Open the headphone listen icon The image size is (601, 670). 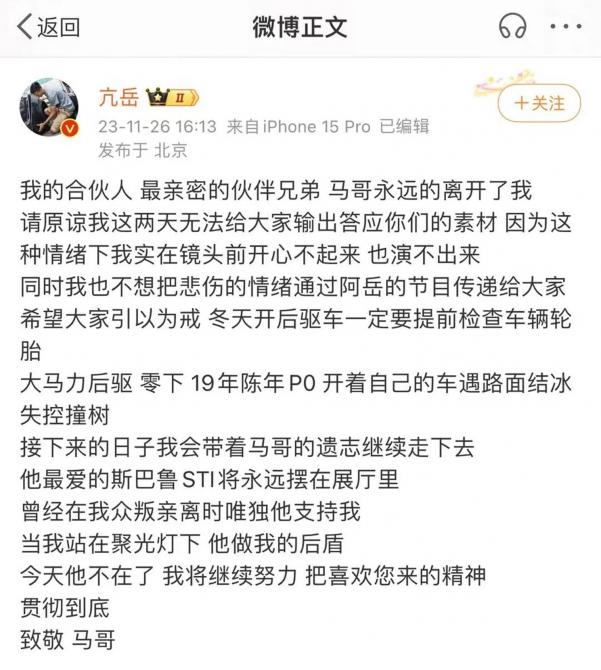tap(512, 27)
